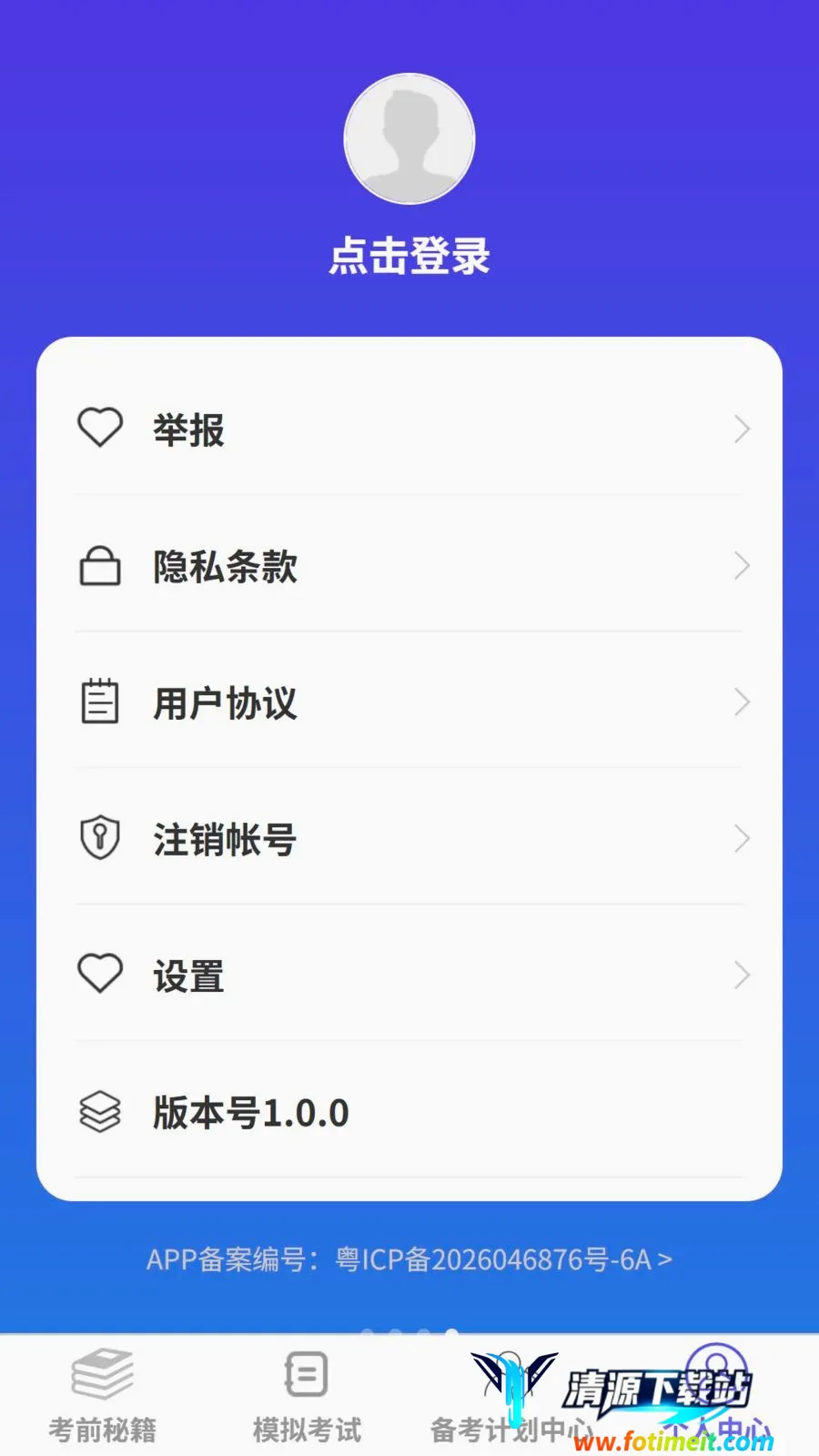Open the 举报 report row
This screenshot has width=819, height=1456.
tap(409, 429)
